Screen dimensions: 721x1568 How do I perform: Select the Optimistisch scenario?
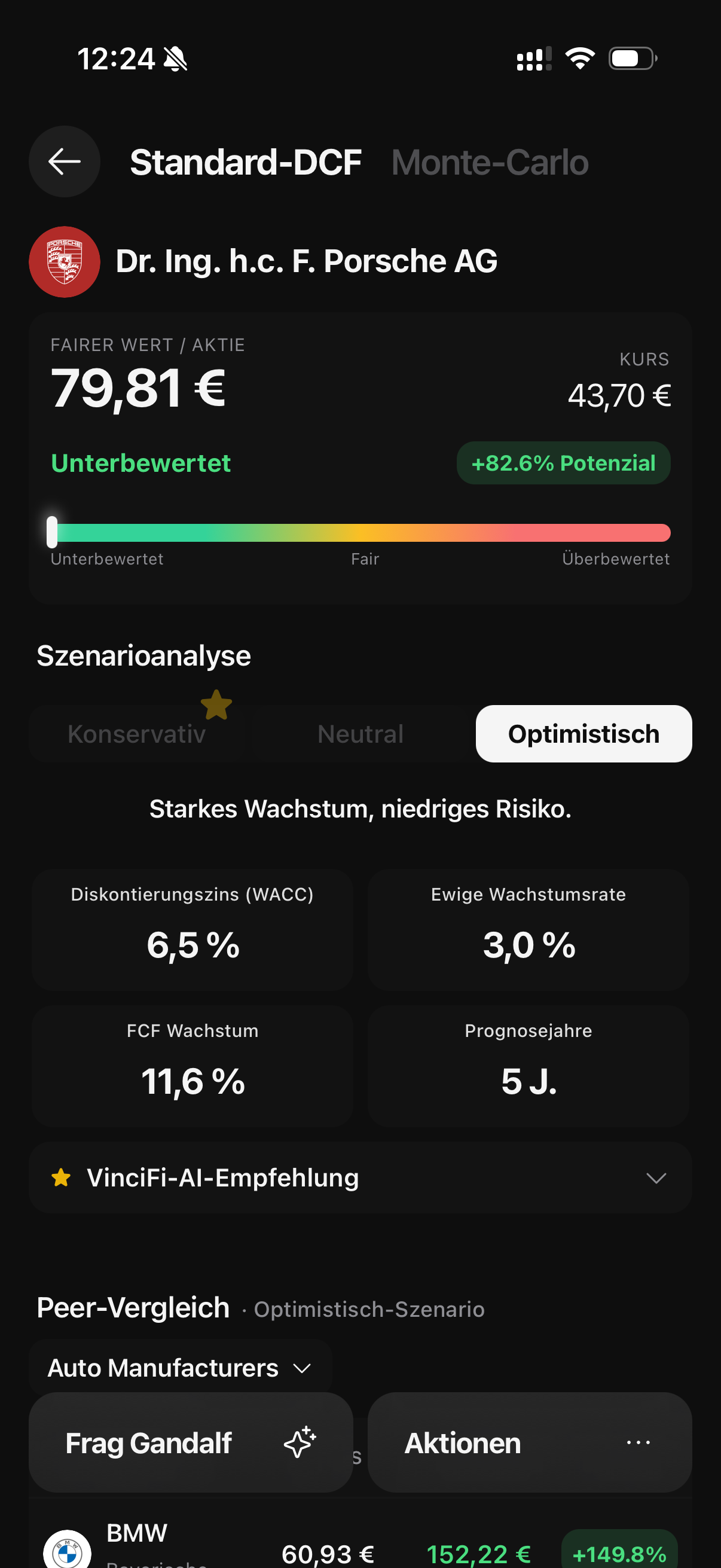tap(583, 734)
